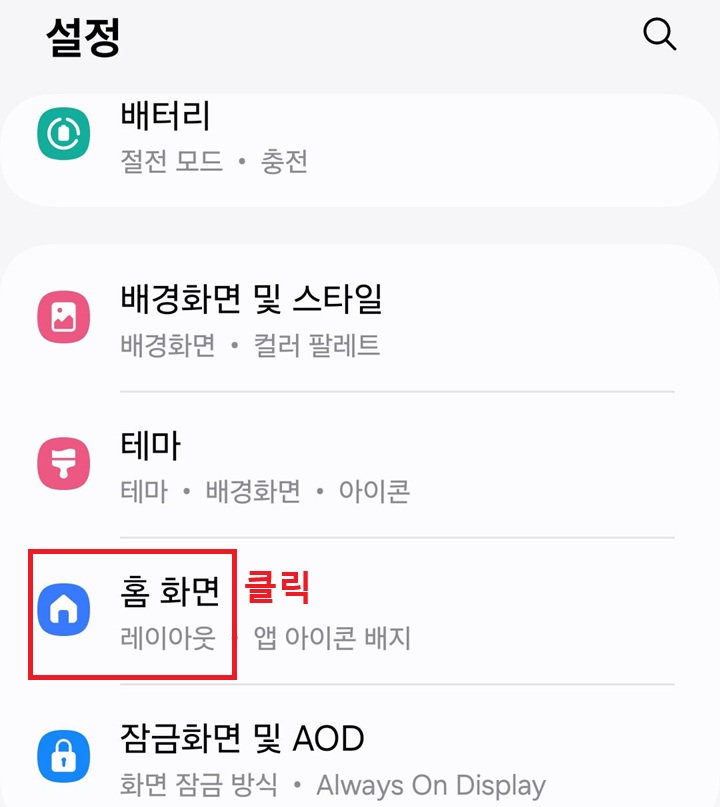Image resolution: width=720 pixels, height=807 pixels.
Task: Select the Wallpaper and style icon
Action: [63, 317]
